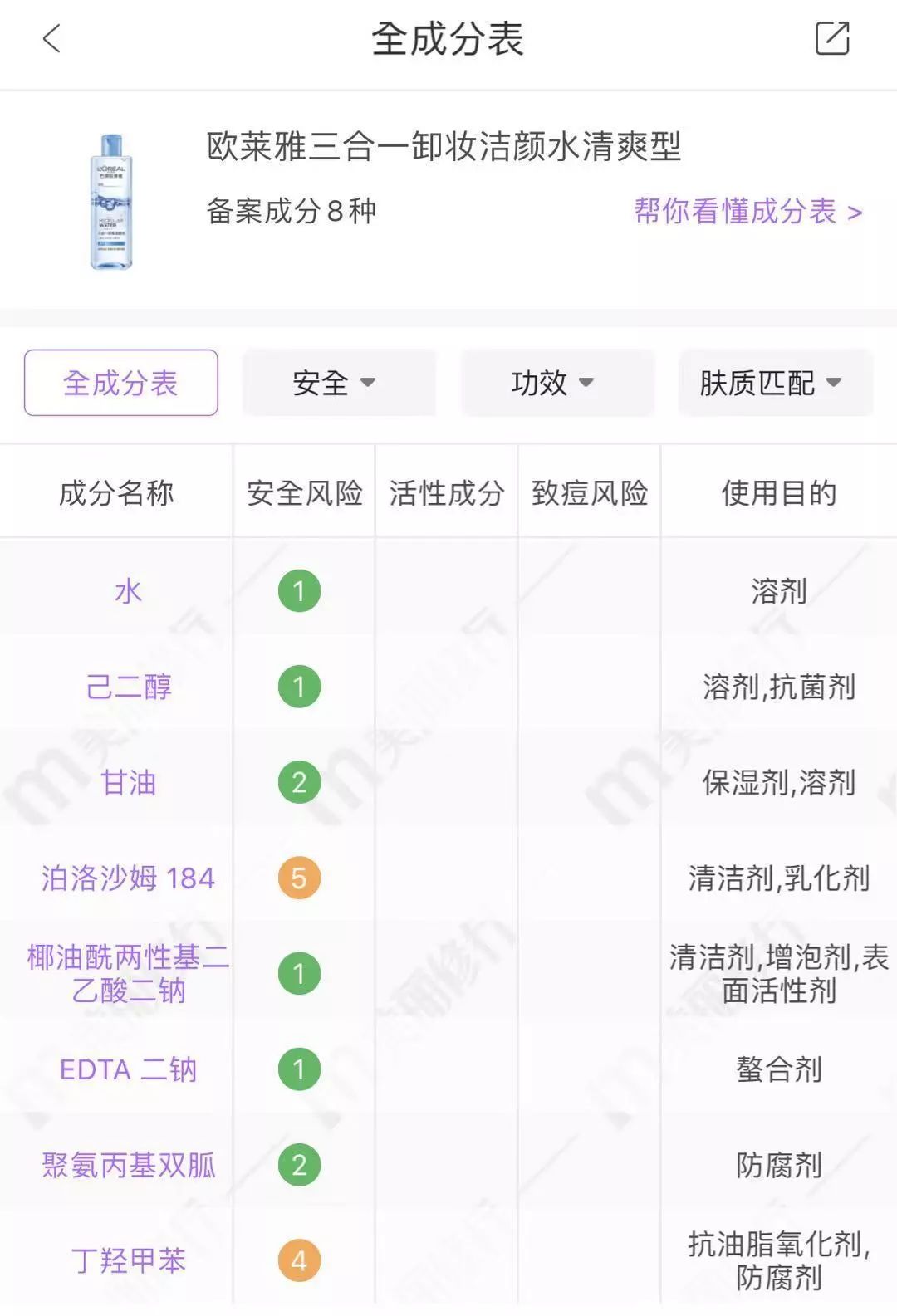897x1316 pixels.
Task: Open 椰油酰两性基二乙酸二钠 ingredient page
Action: (128, 973)
